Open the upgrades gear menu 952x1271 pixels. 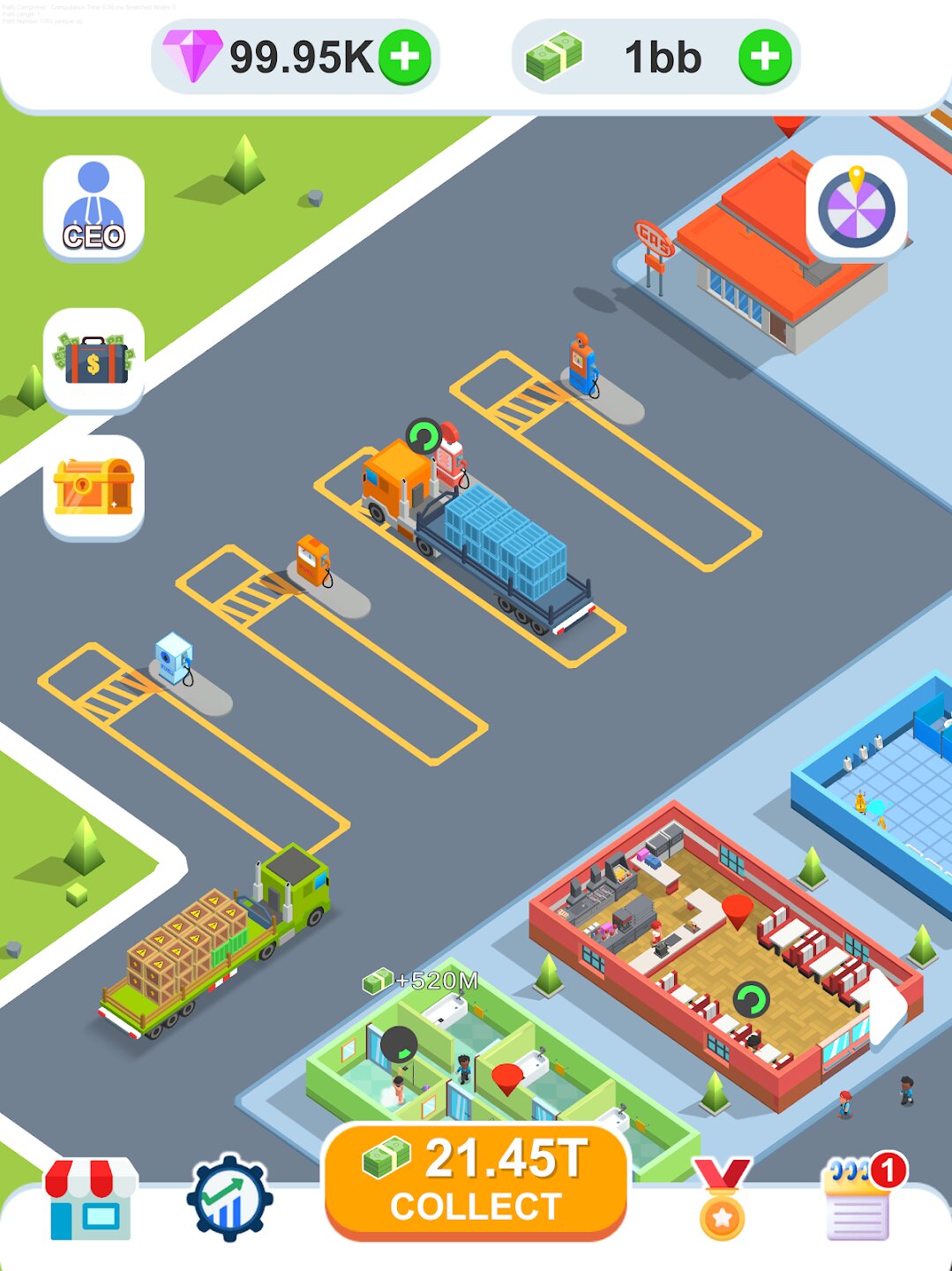click(229, 1199)
